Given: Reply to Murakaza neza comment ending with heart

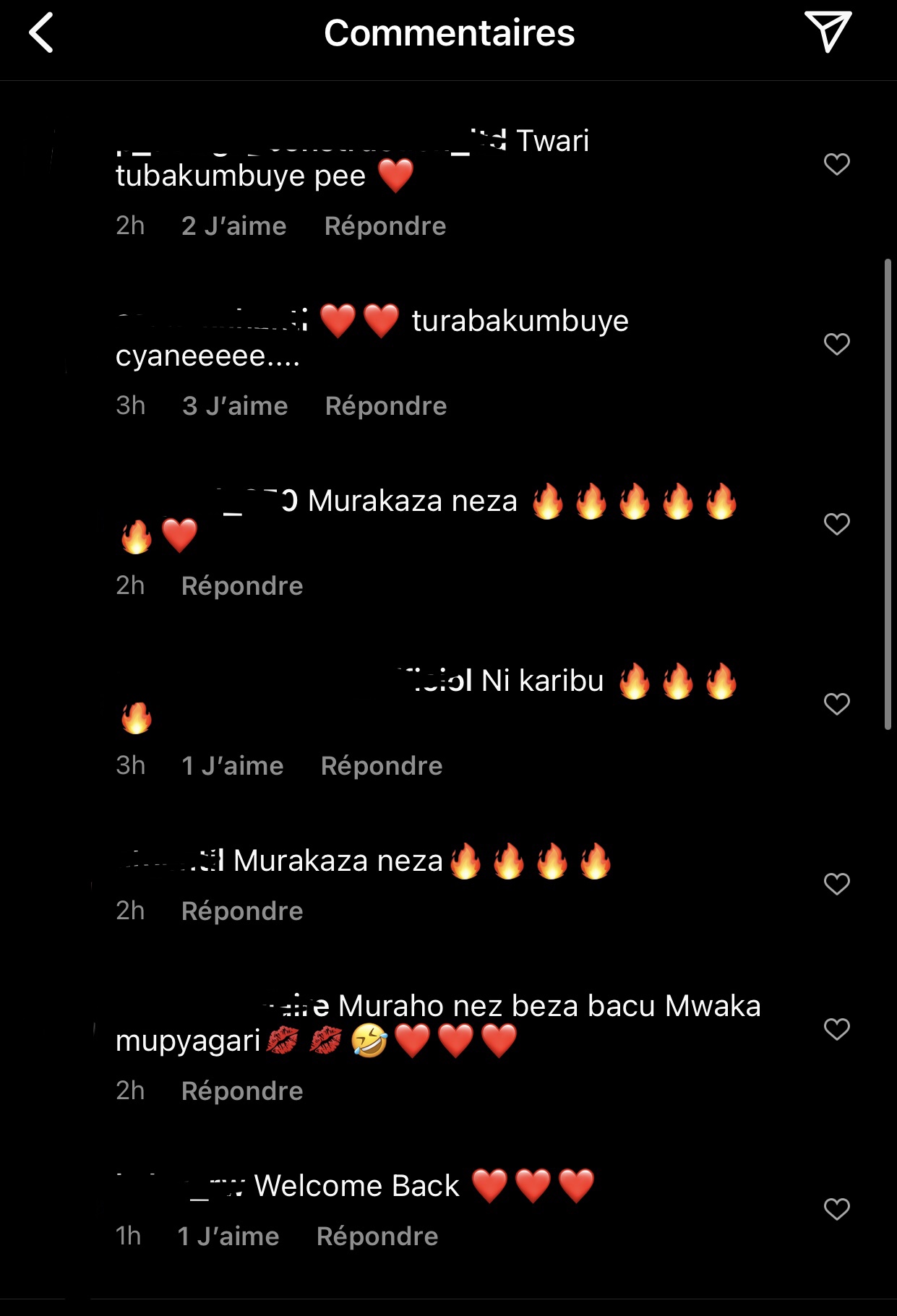Looking at the screenshot, I should tap(242, 586).
